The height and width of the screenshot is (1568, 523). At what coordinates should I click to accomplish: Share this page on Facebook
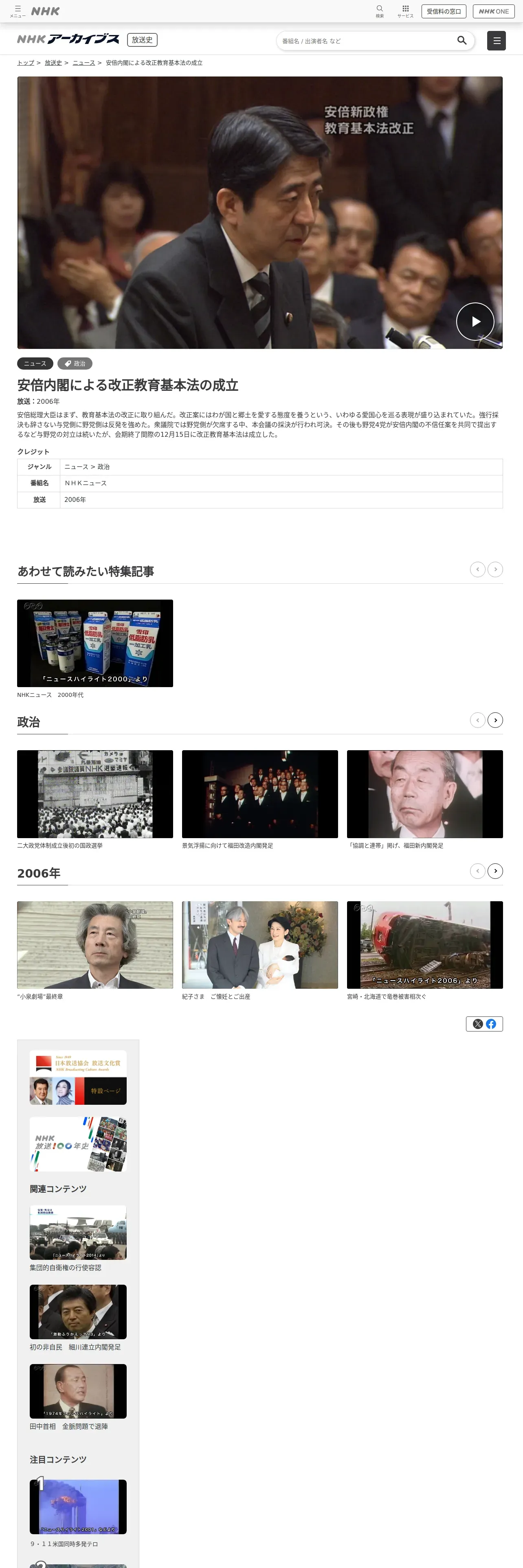pyautogui.click(x=491, y=1024)
